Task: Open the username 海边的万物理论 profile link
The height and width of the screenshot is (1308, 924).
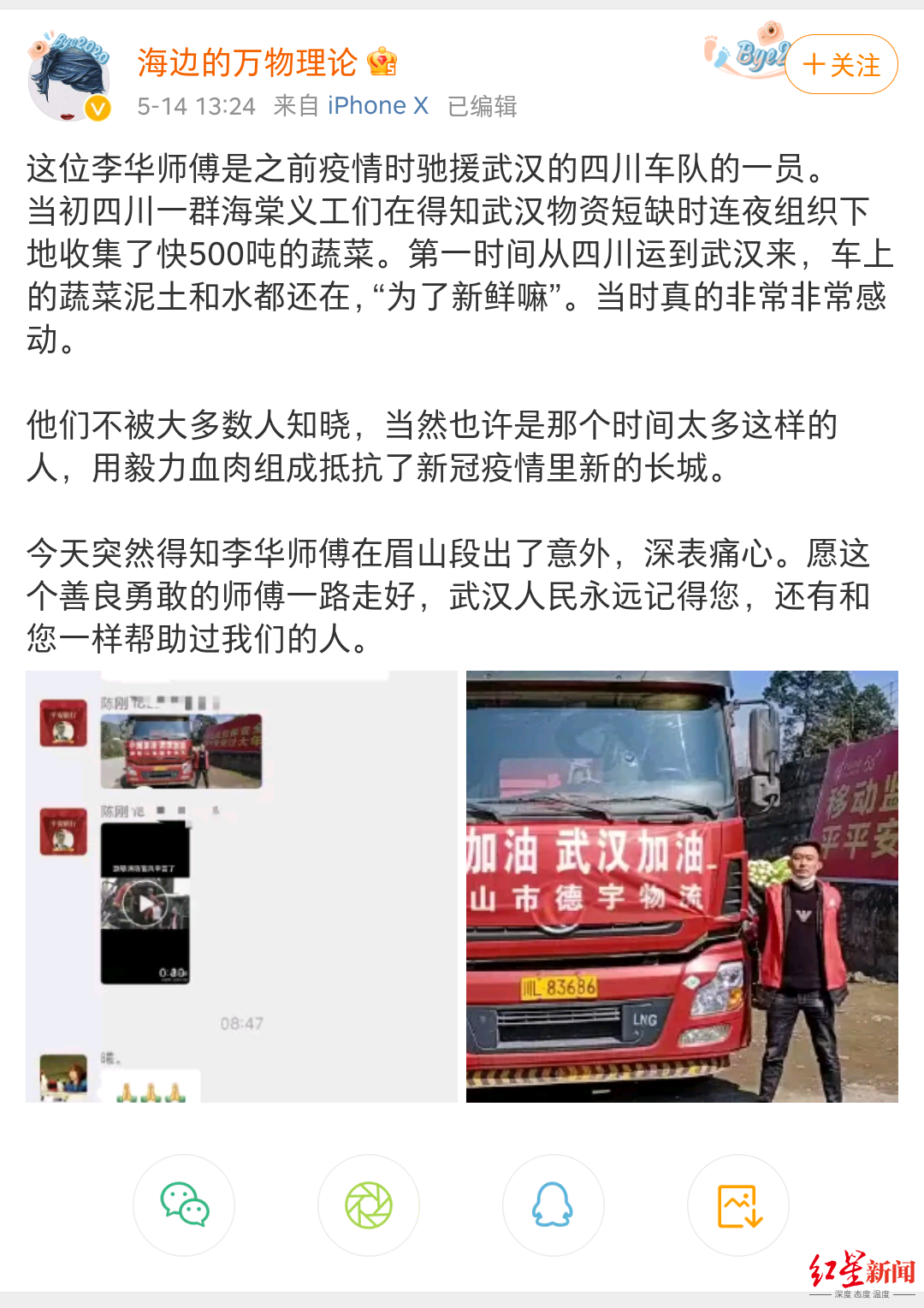Action: (247, 62)
